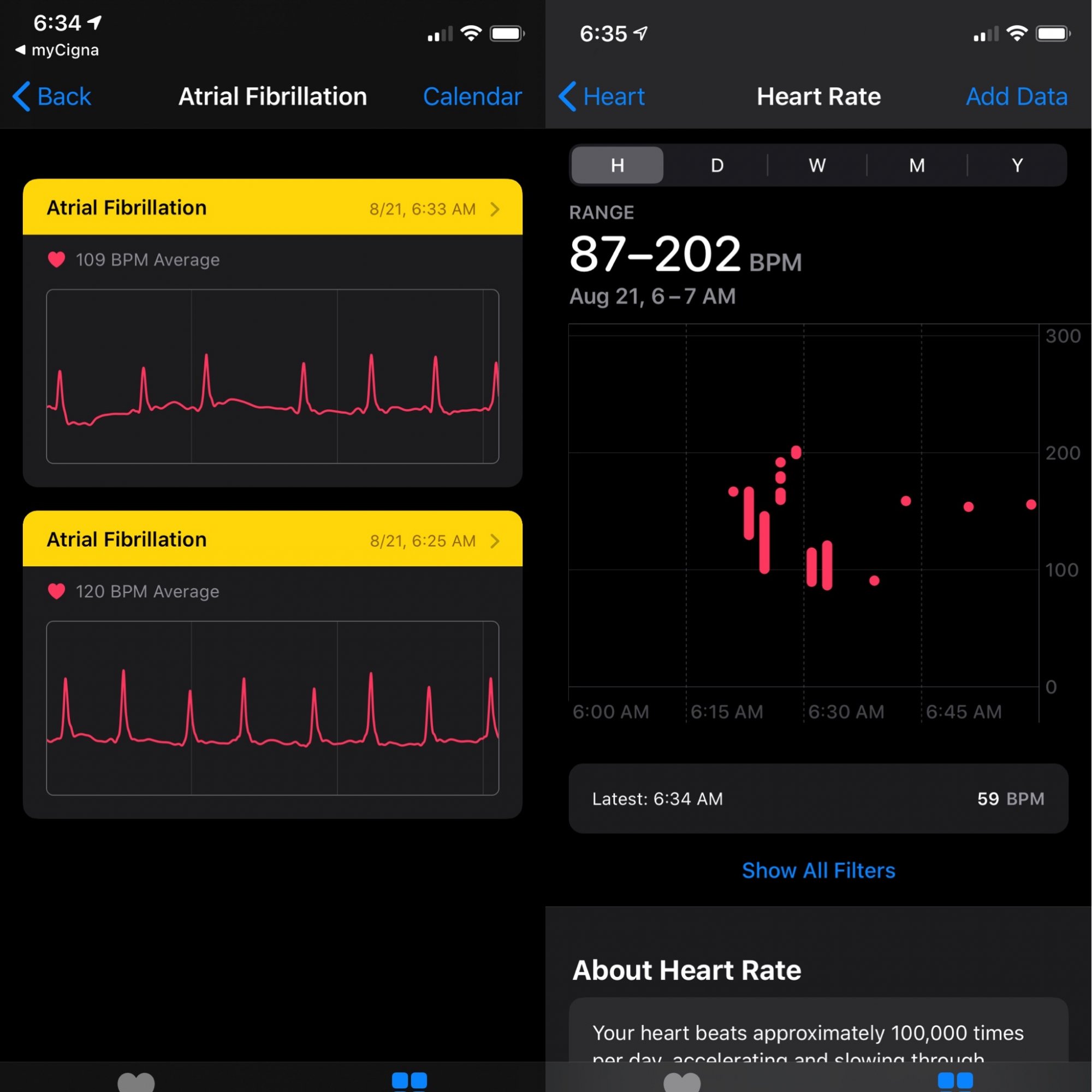Switch to the Y yearly range
This screenshot has height=1092, width=1092.
point(1017,165)
